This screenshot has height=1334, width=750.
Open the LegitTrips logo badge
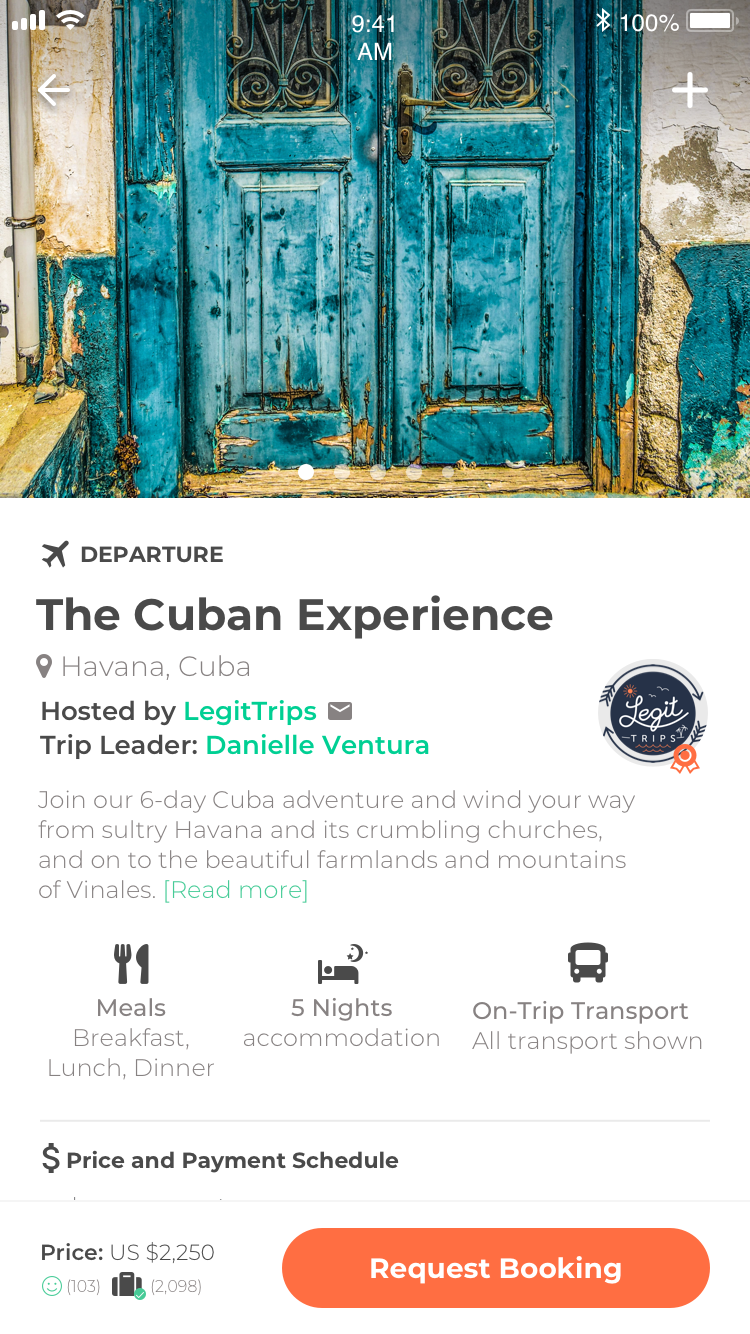tap(653, 714)
